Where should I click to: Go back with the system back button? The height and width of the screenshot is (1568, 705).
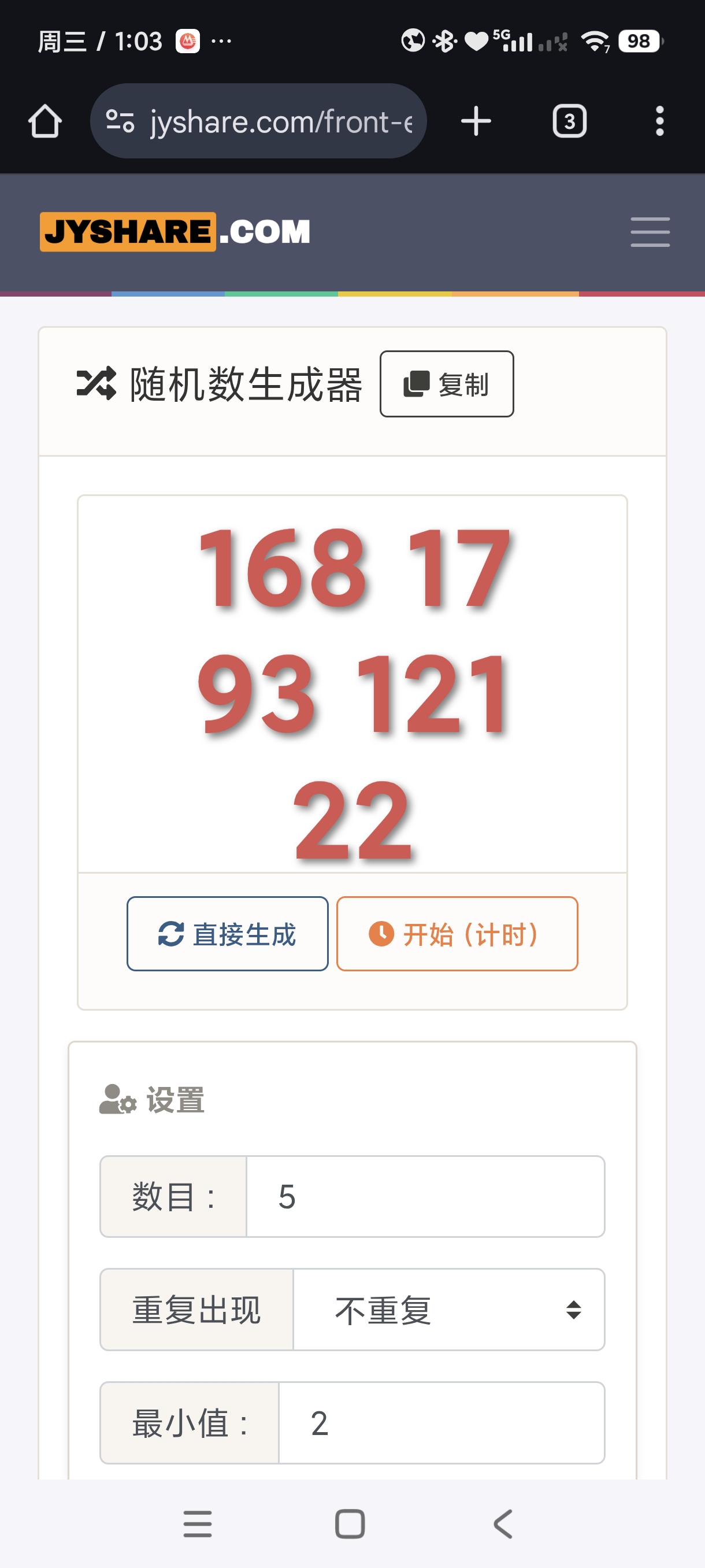[503, 1524]
